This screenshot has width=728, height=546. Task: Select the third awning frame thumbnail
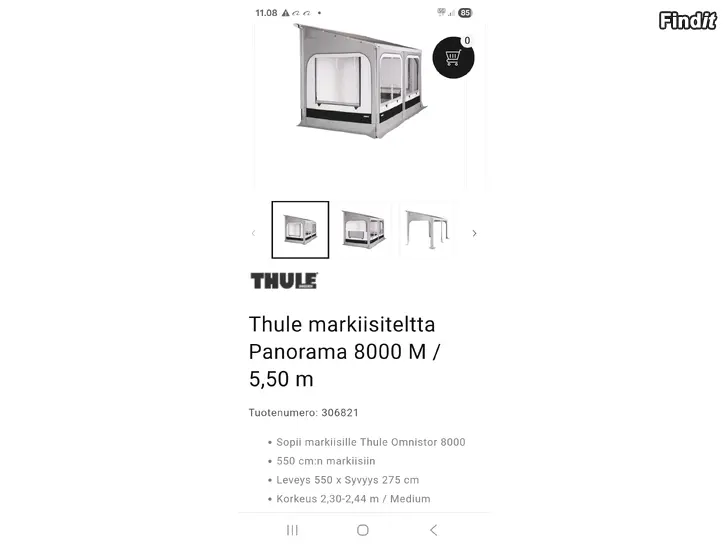click(x=428, y=230)
